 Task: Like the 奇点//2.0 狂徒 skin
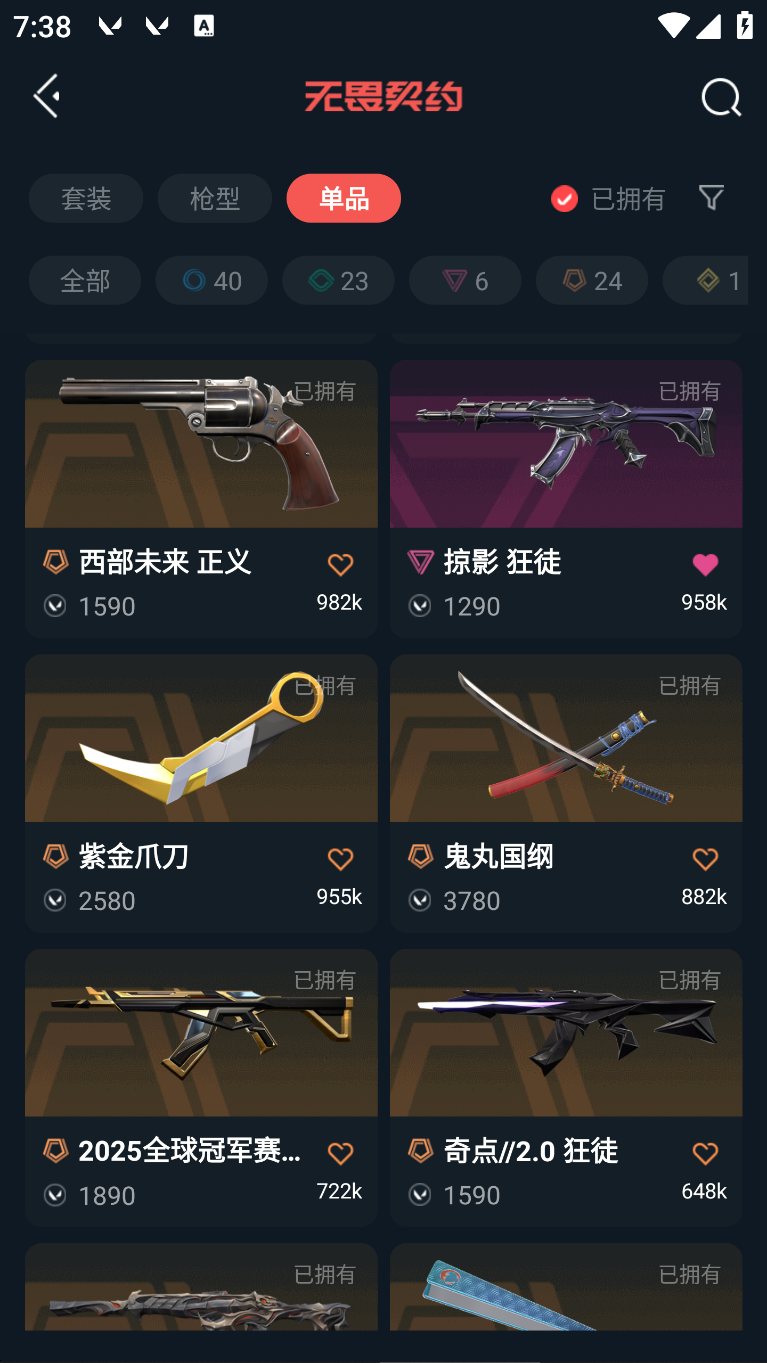[x=705, y=1153]
